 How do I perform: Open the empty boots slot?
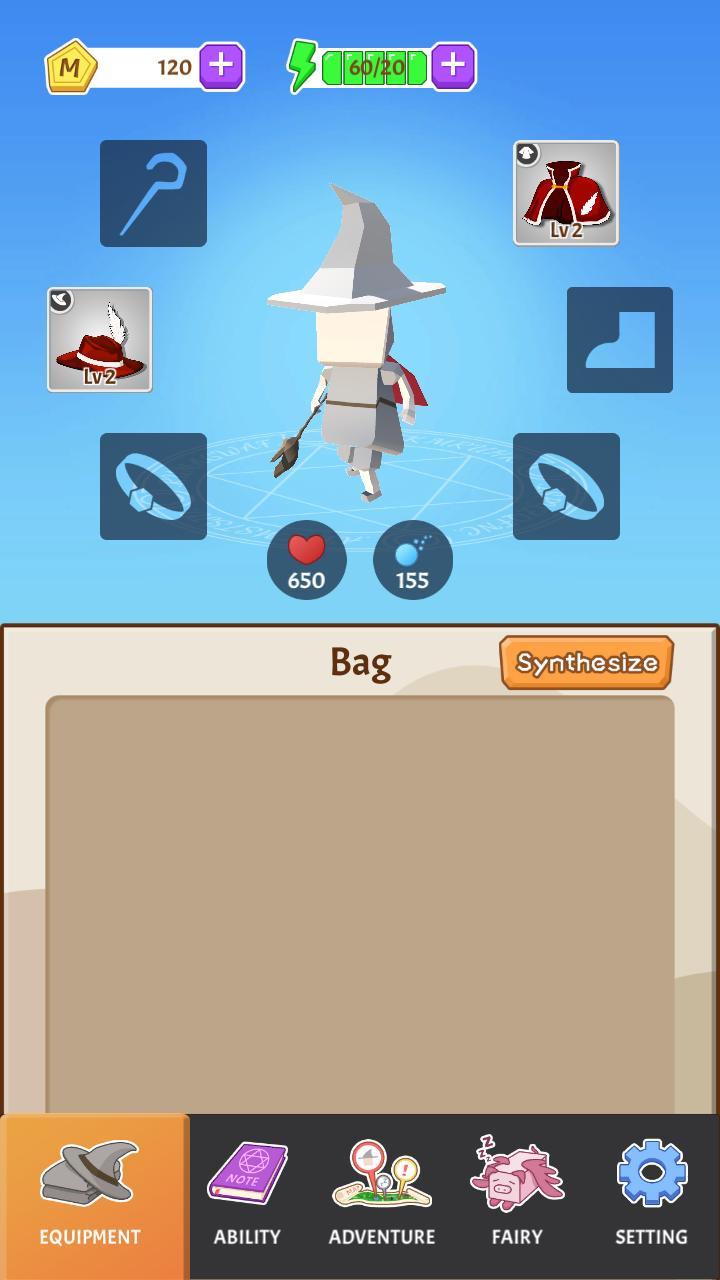(620, 340)
